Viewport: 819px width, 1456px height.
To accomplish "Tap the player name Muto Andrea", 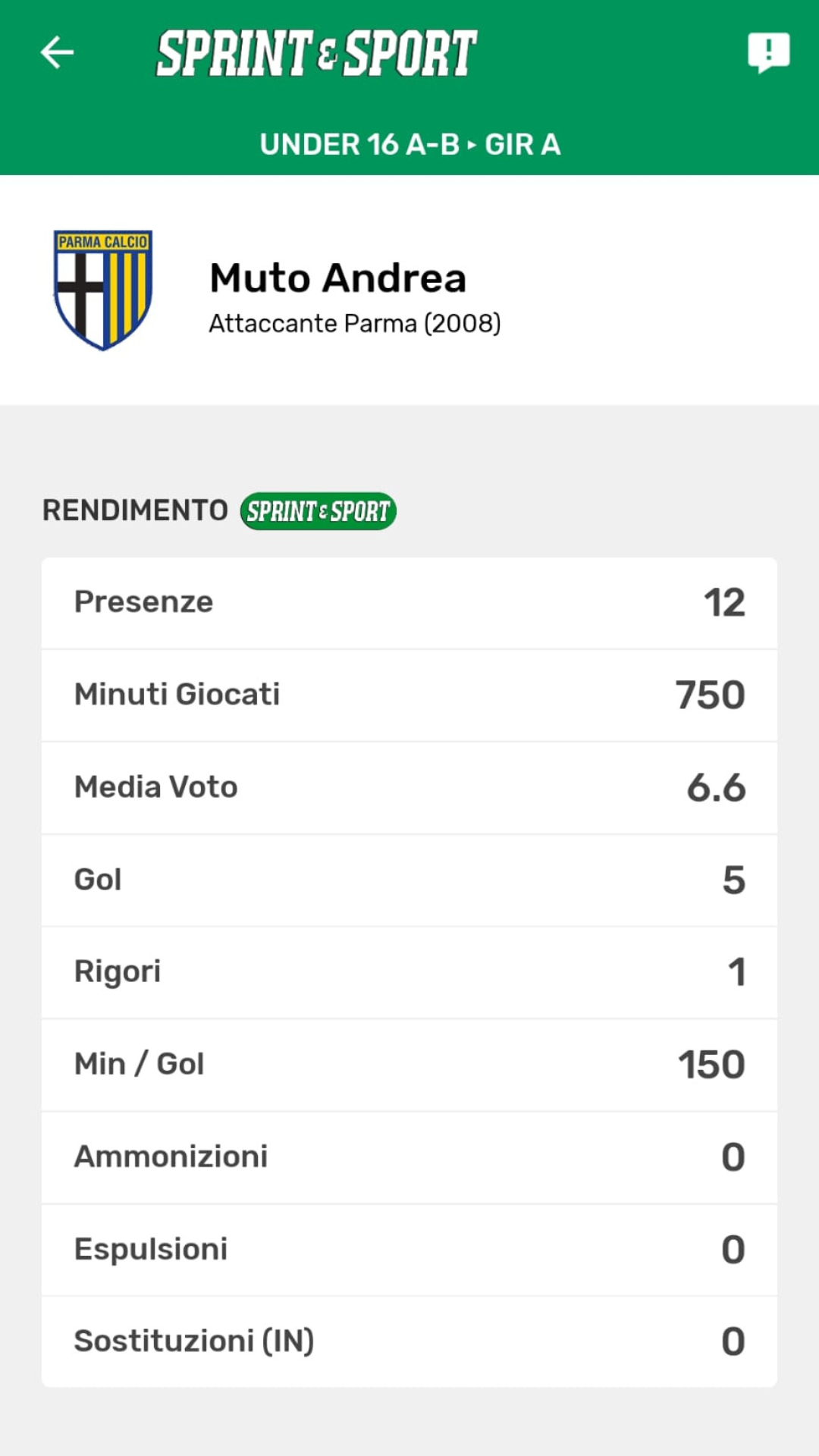I will (x=337, y=278).
